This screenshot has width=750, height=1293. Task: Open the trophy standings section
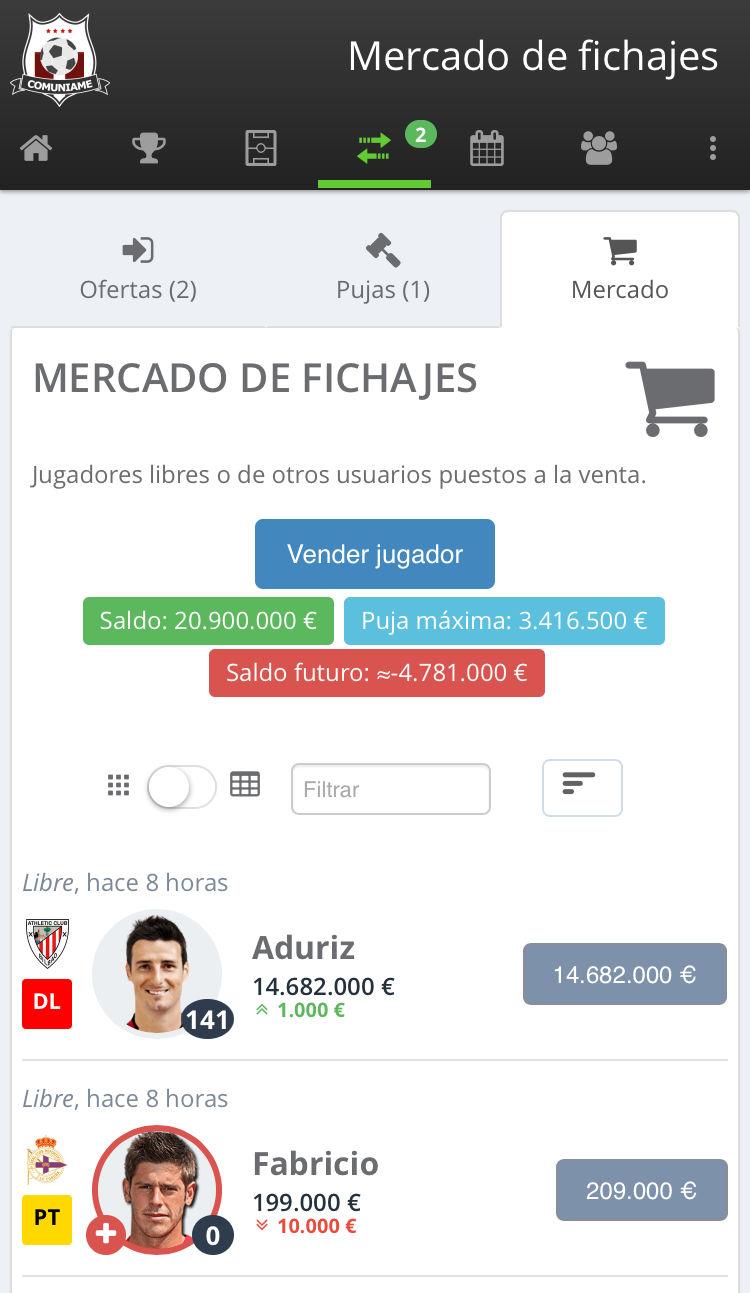click(149, 149)
